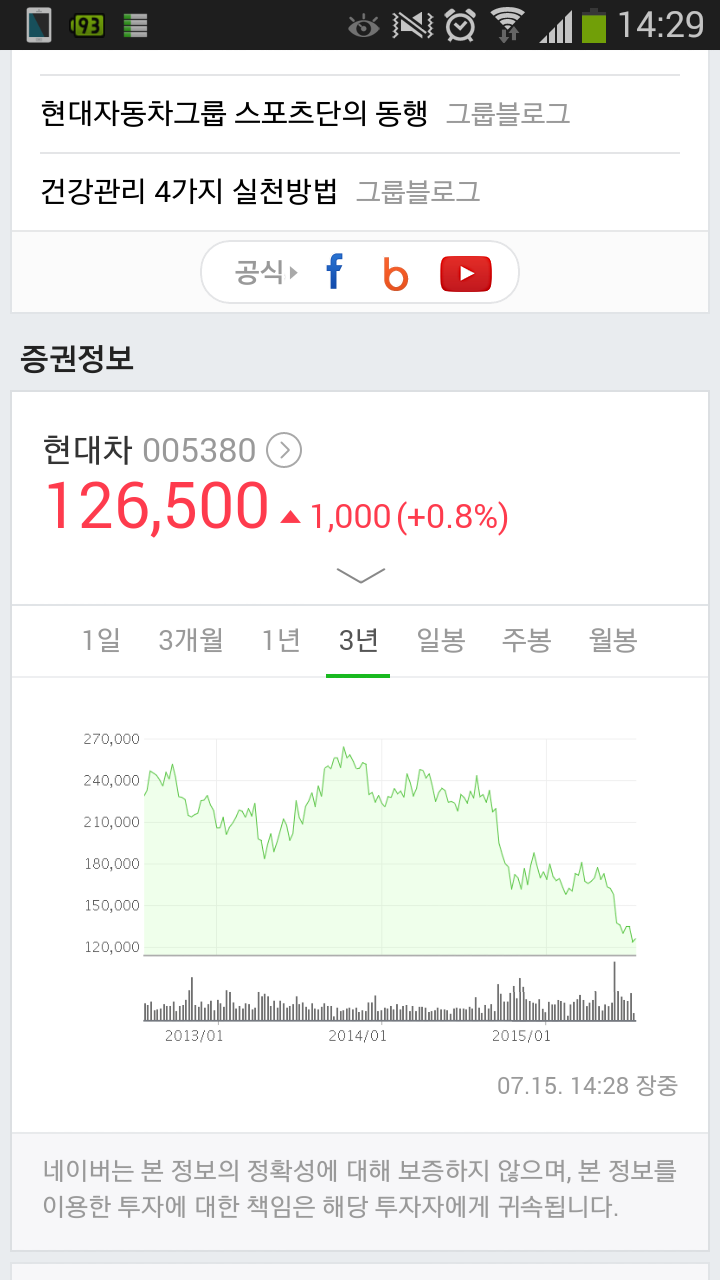This screenshot has width=720, height=1280.
Task: Open the official YouTube channel
Action: coord(466,273)
